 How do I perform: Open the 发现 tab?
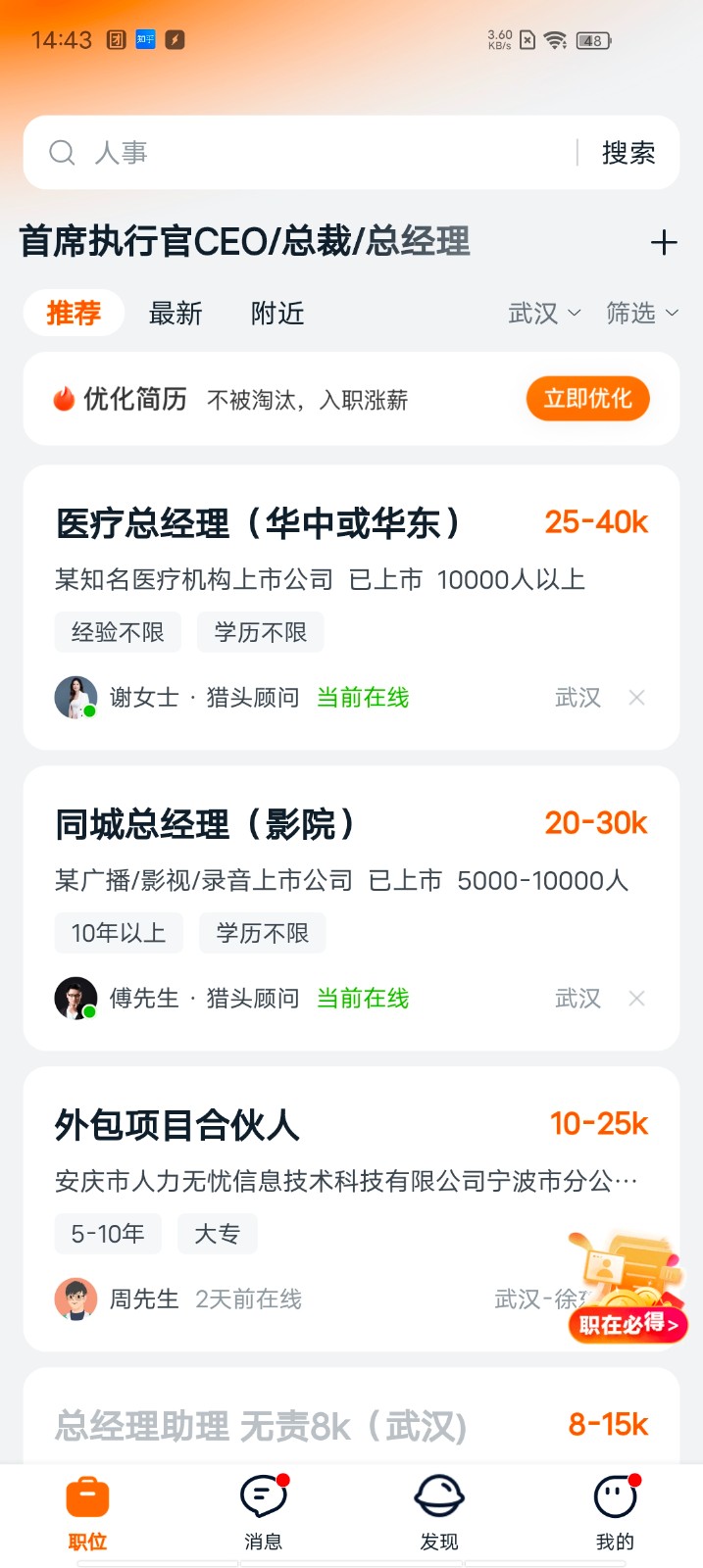click(439, 1514)
